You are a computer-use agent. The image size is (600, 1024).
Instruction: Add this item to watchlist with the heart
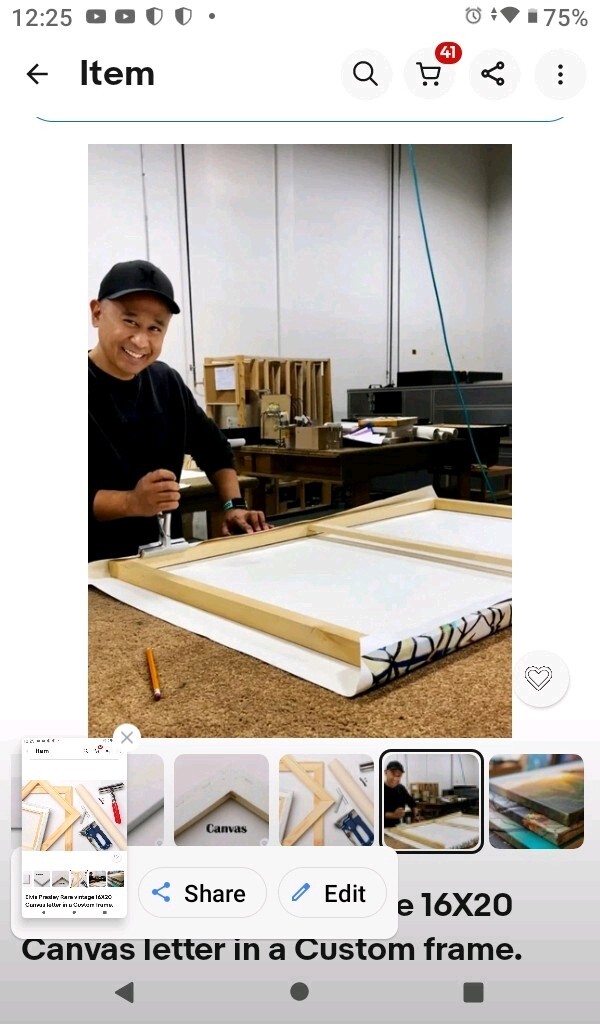coord(539,679)
